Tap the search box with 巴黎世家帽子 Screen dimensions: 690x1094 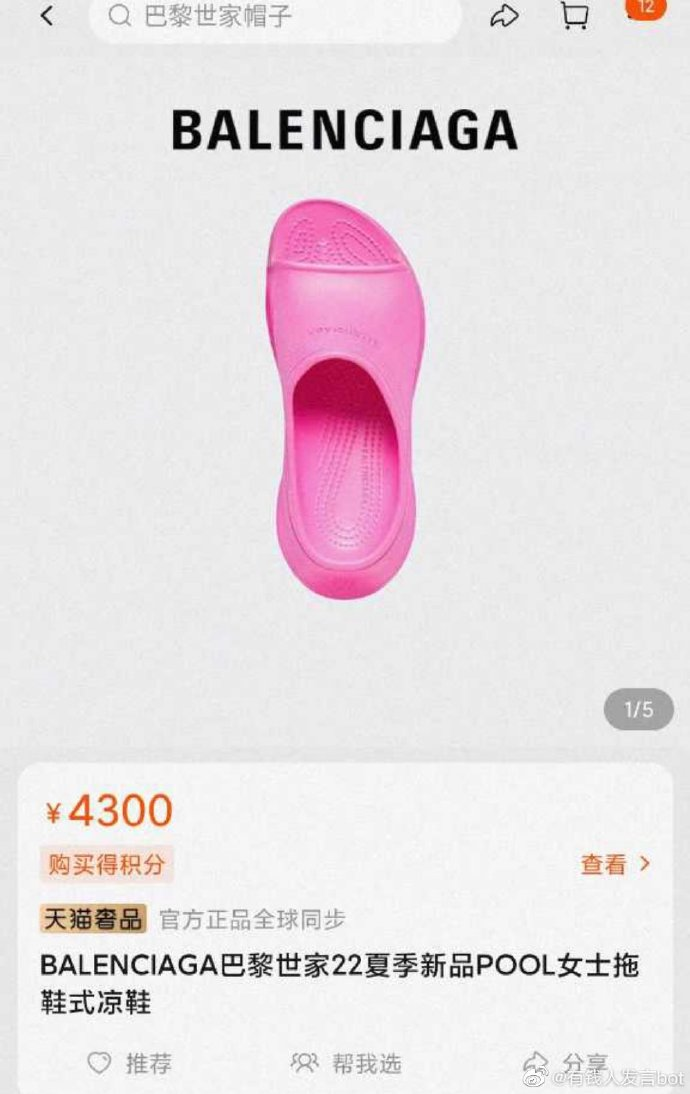275,17
